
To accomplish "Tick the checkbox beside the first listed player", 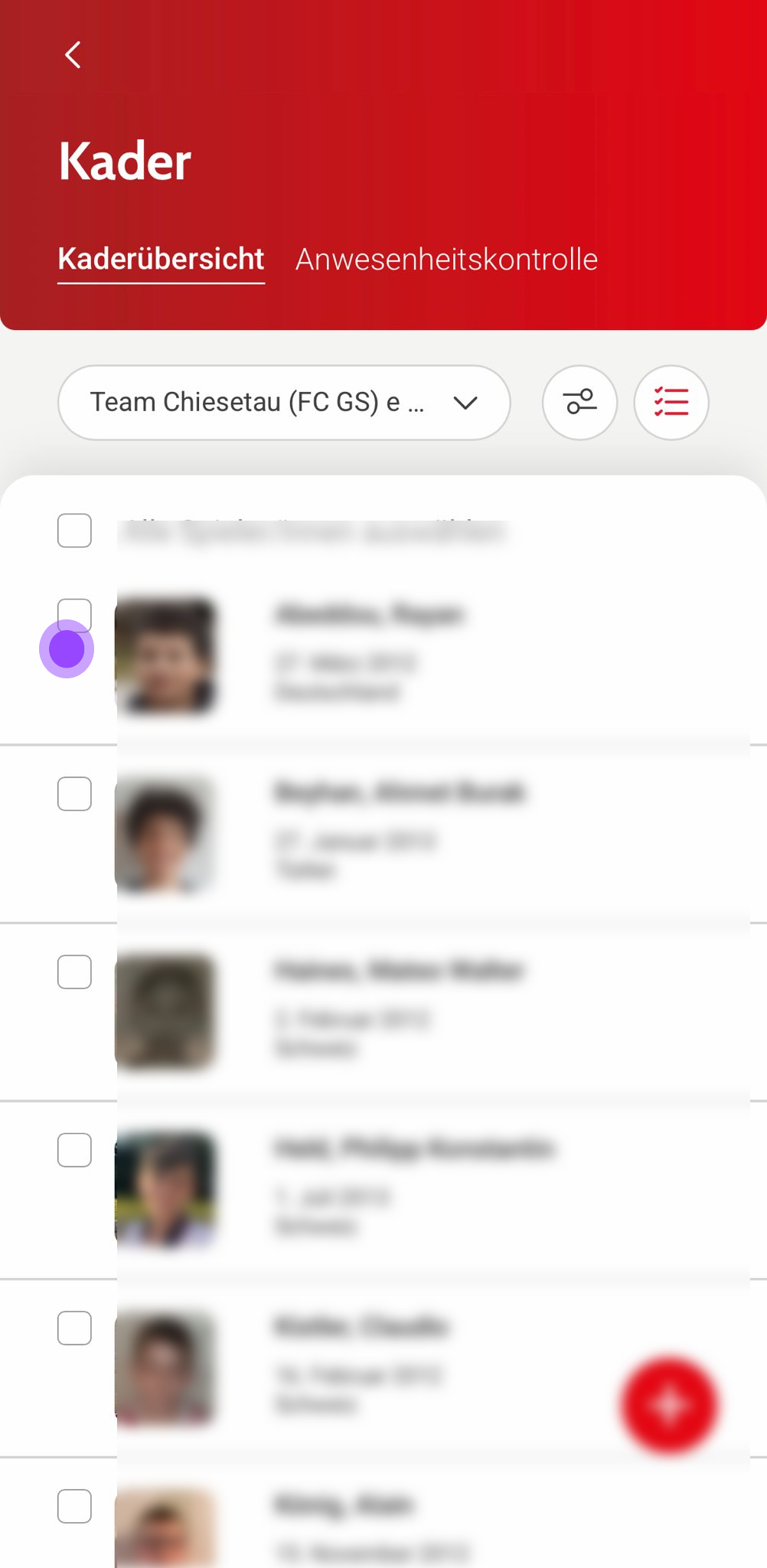I will tap(74, 615).
